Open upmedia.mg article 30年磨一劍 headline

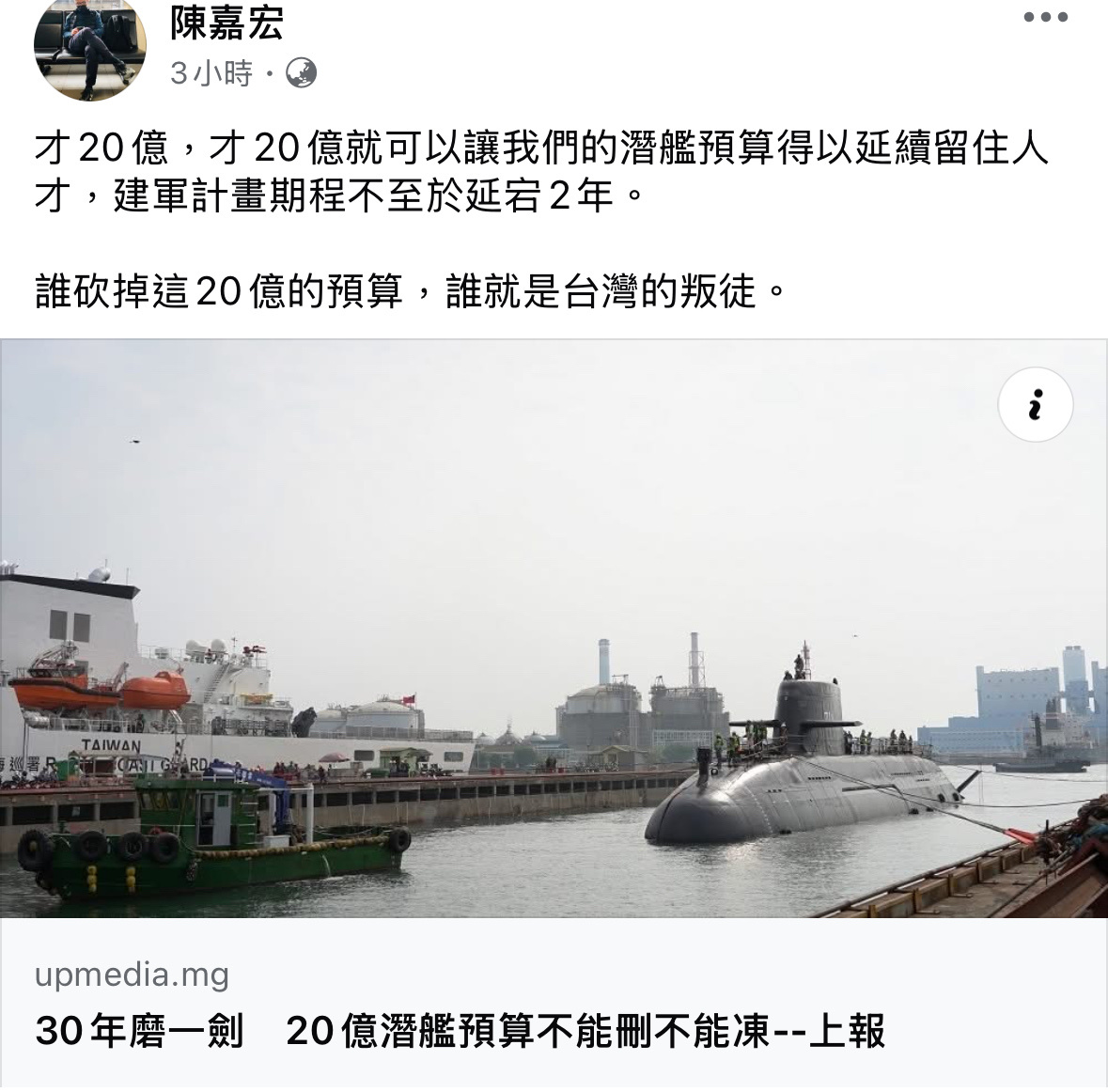click(x=460, y=1031)
